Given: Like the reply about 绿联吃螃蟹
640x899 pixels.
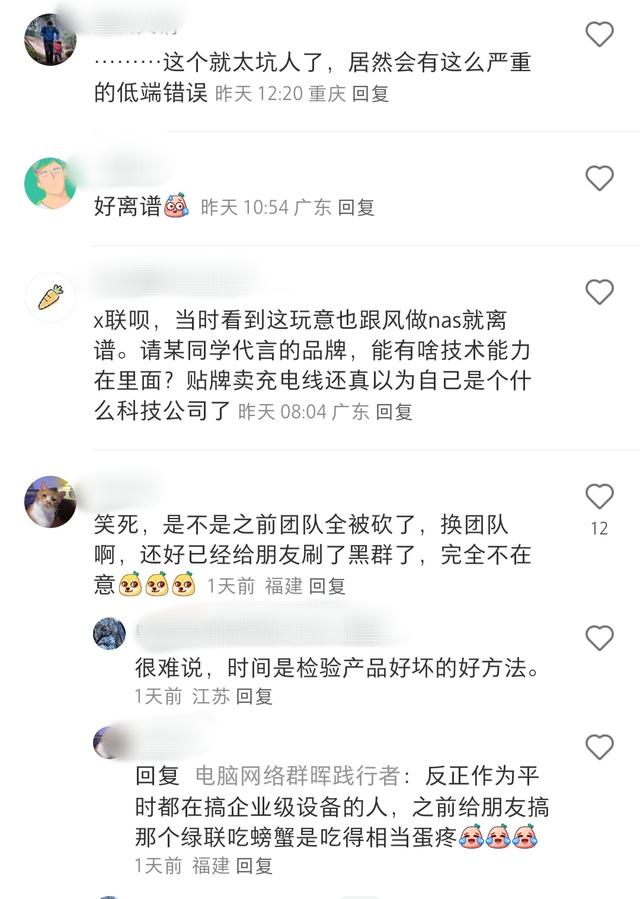Looking at the screenshot, I should (x=599, y=747).
